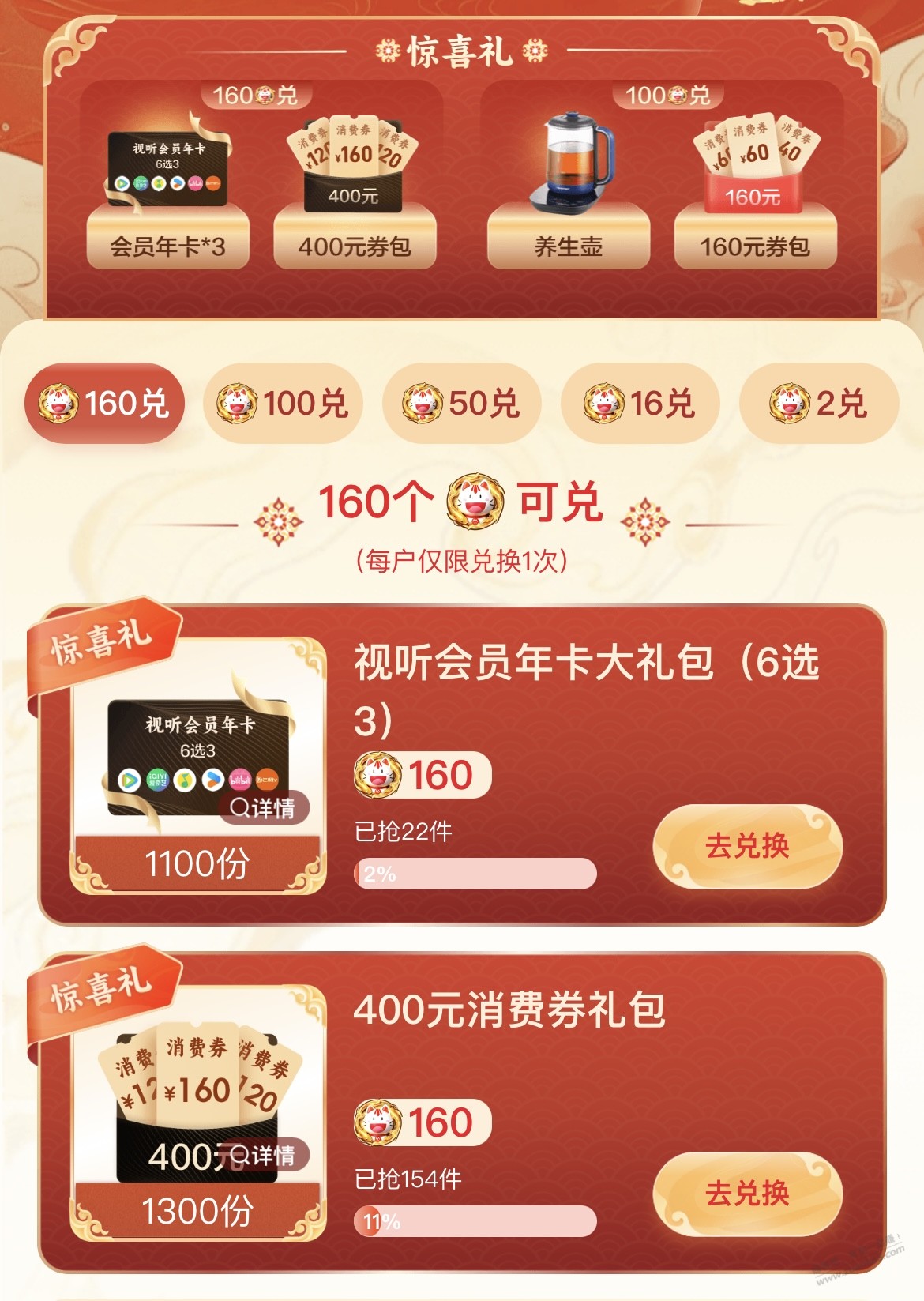Select the 50兑 tab
This screenshot has width=924, height=1301.
461,403
